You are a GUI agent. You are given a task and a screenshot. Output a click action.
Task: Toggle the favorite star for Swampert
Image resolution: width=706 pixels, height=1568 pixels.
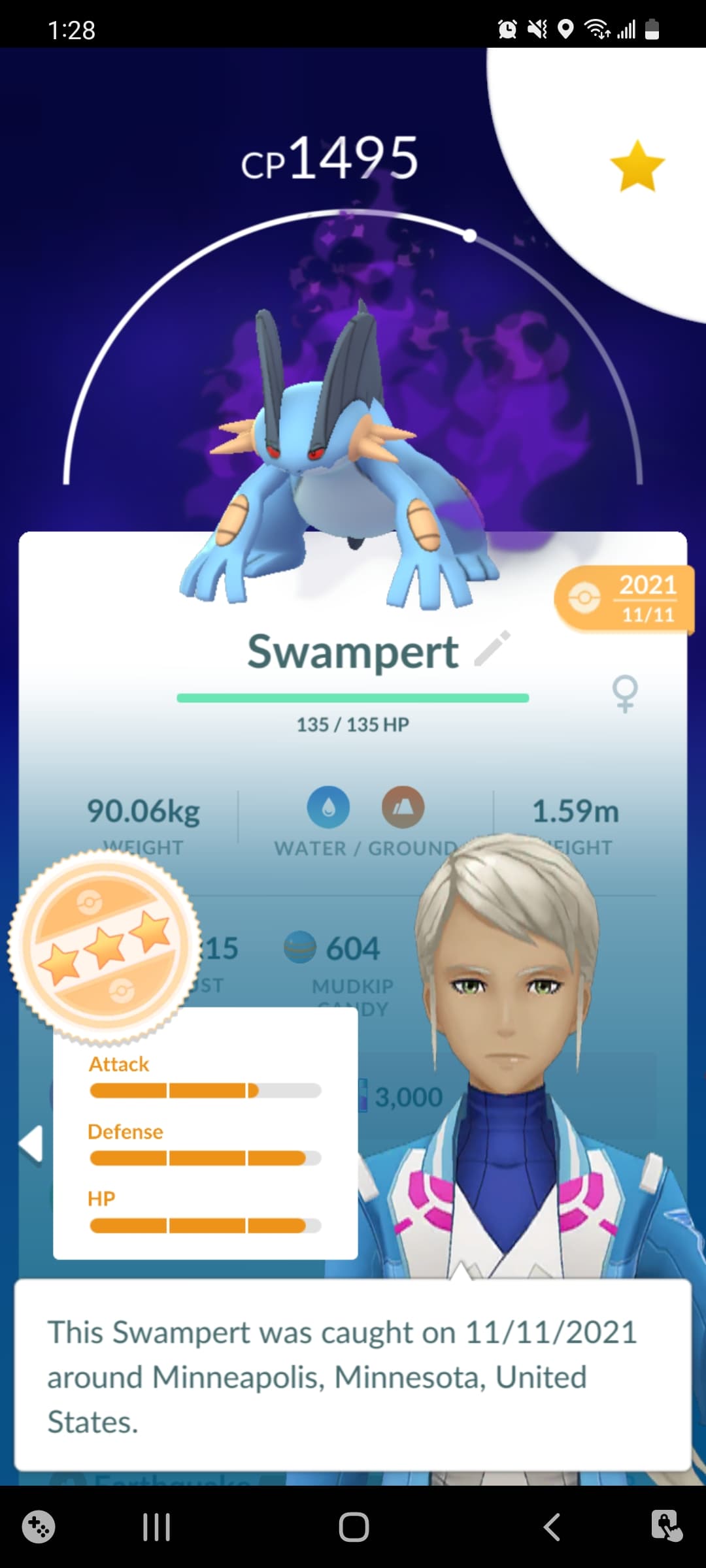point(637,166)
